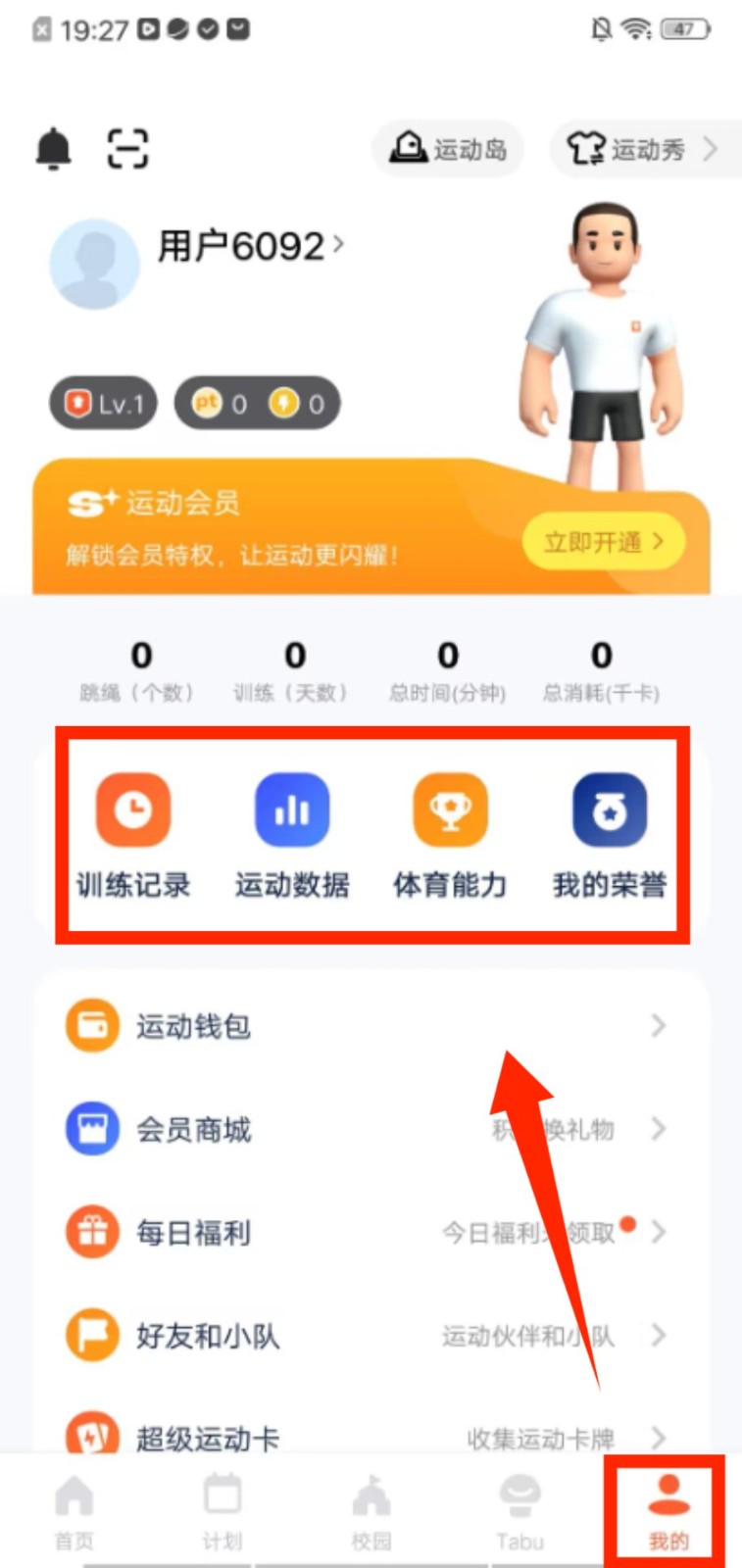The width and height of the screenshot is (742, 1568).
Task: Switch to the 校园 tab
Action: [371, 1511]
